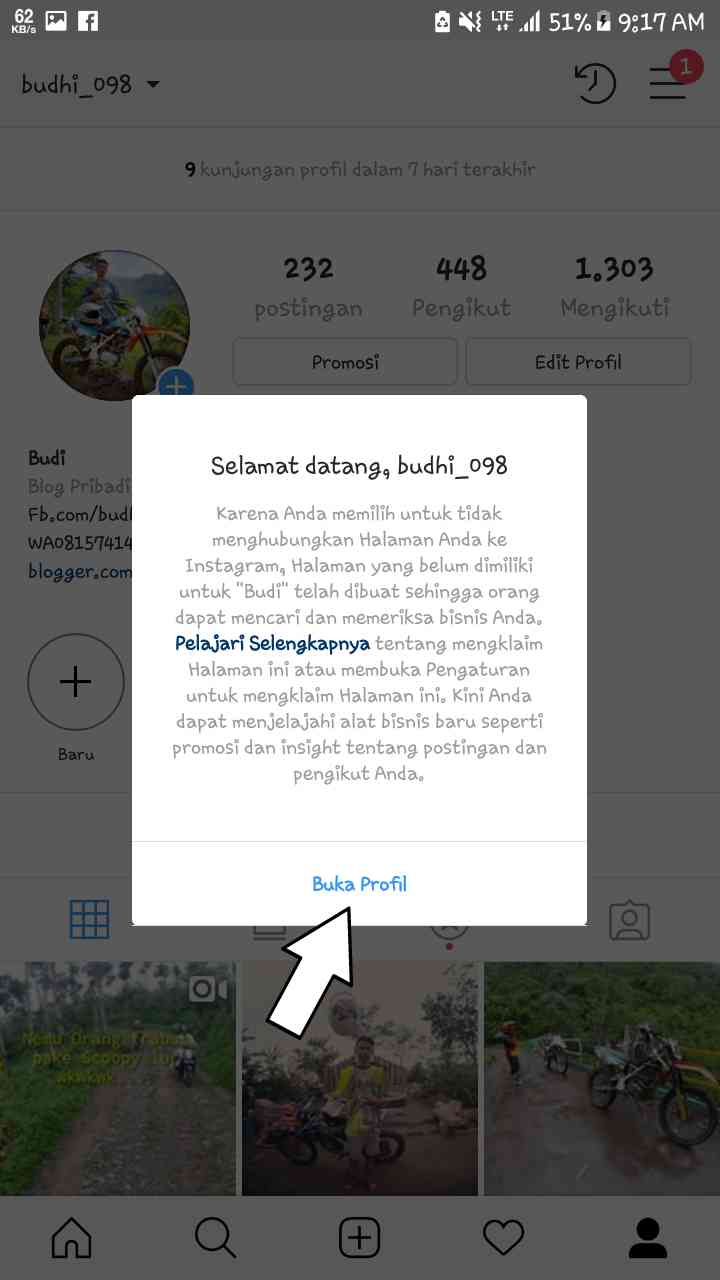The image size is (720, 1280).
Task: Open the first video post in the grid
Action: point(118,1079)
